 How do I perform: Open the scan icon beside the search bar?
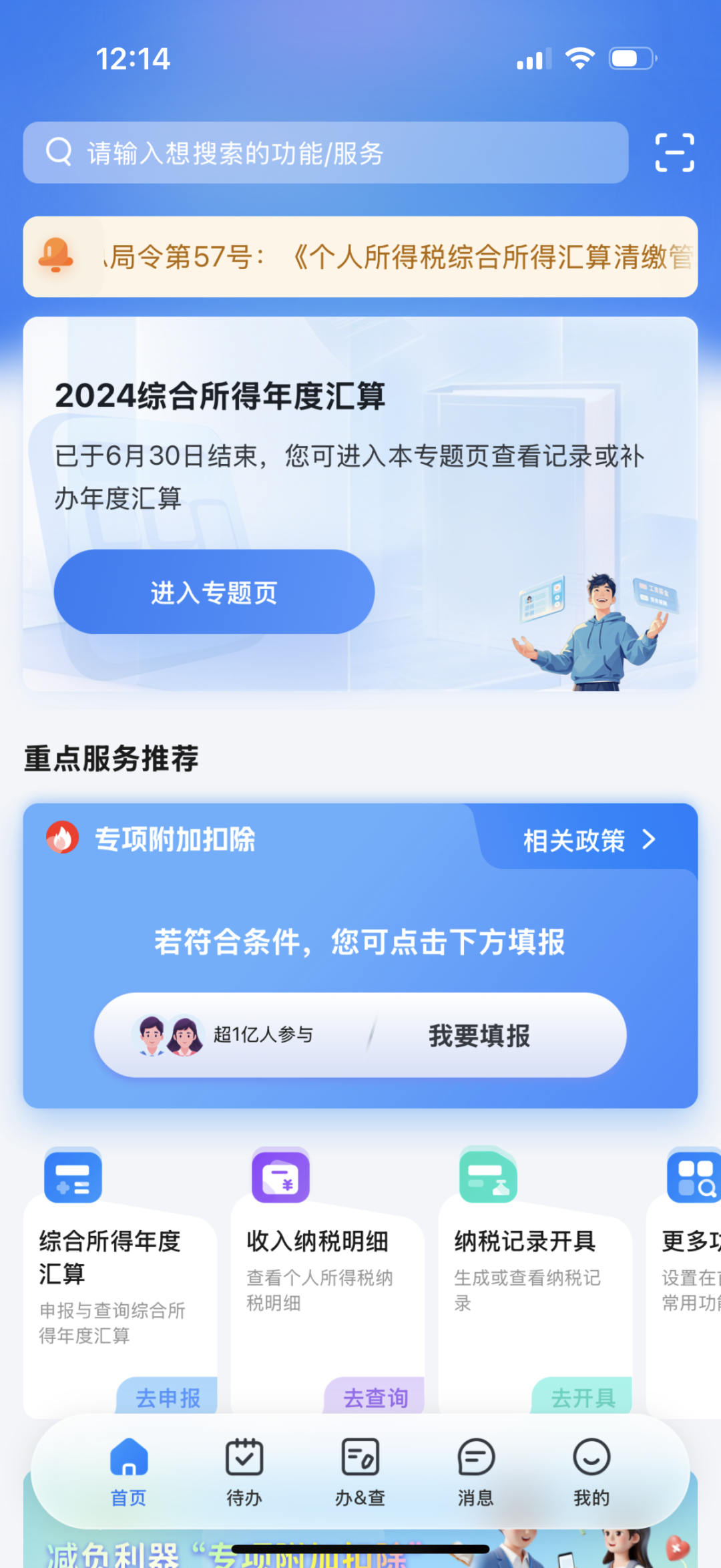point(674,152)
